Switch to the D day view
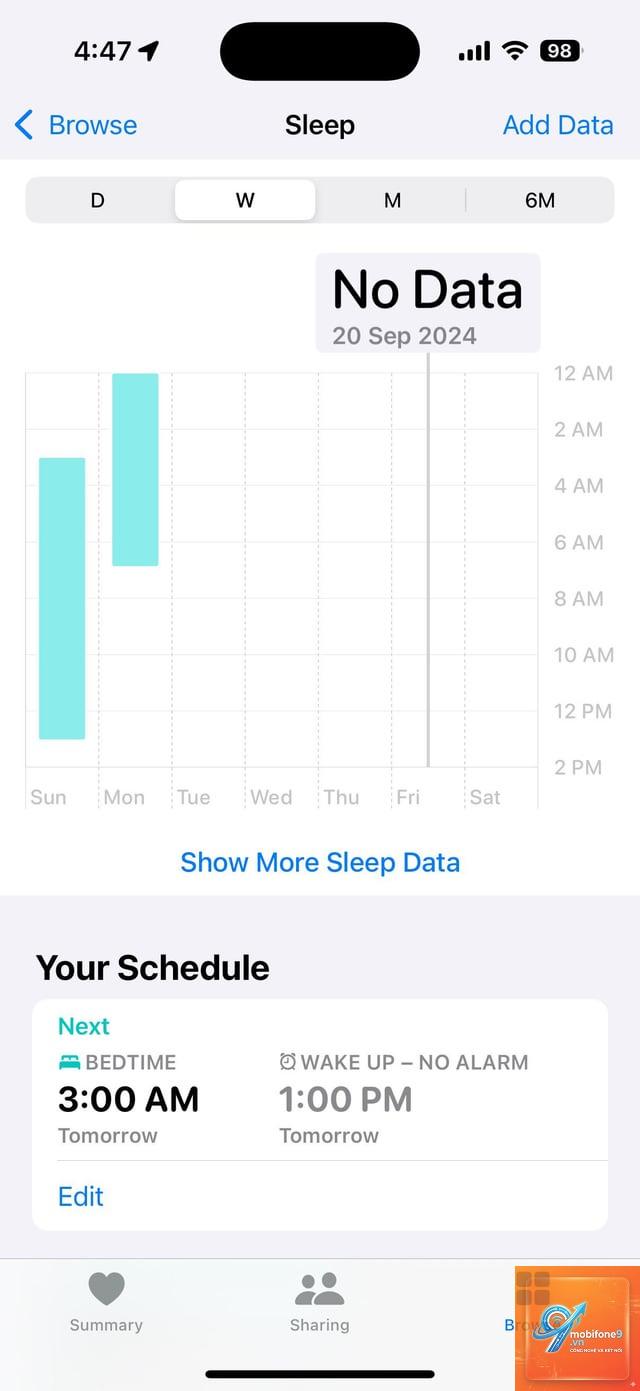Viewport: 640px width, 1391px height. coord(98,200)
